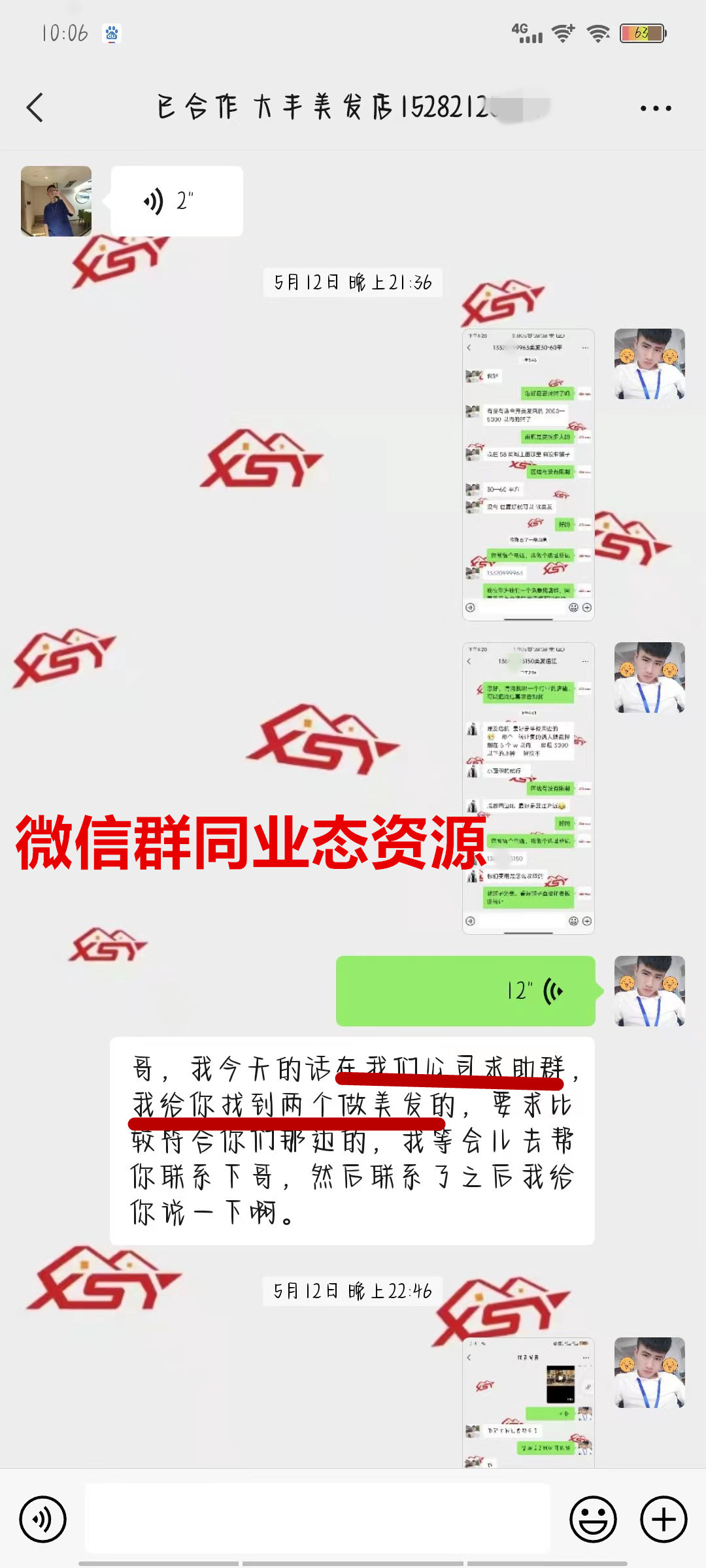
Task: Open the contact's profile avatar
Action: (x=56, y=201)
